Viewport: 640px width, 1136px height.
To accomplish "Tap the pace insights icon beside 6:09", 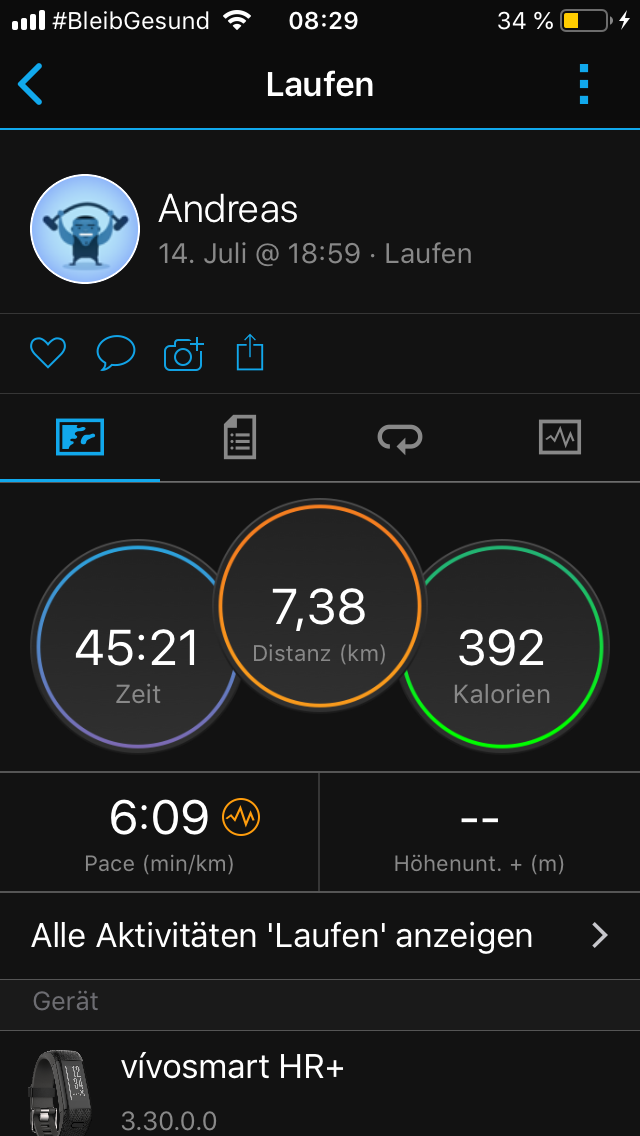I will tap(241, 818).
